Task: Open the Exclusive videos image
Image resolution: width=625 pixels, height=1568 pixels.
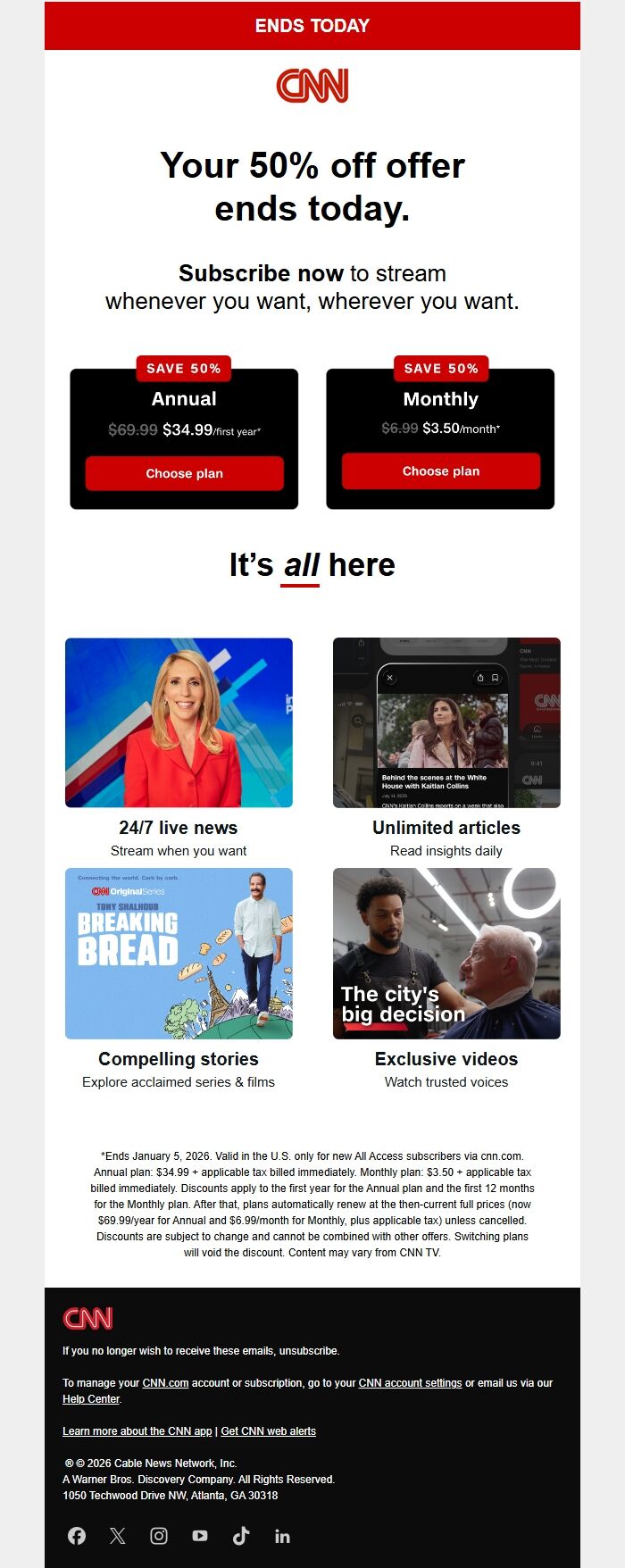Action: tap(446, 953)
